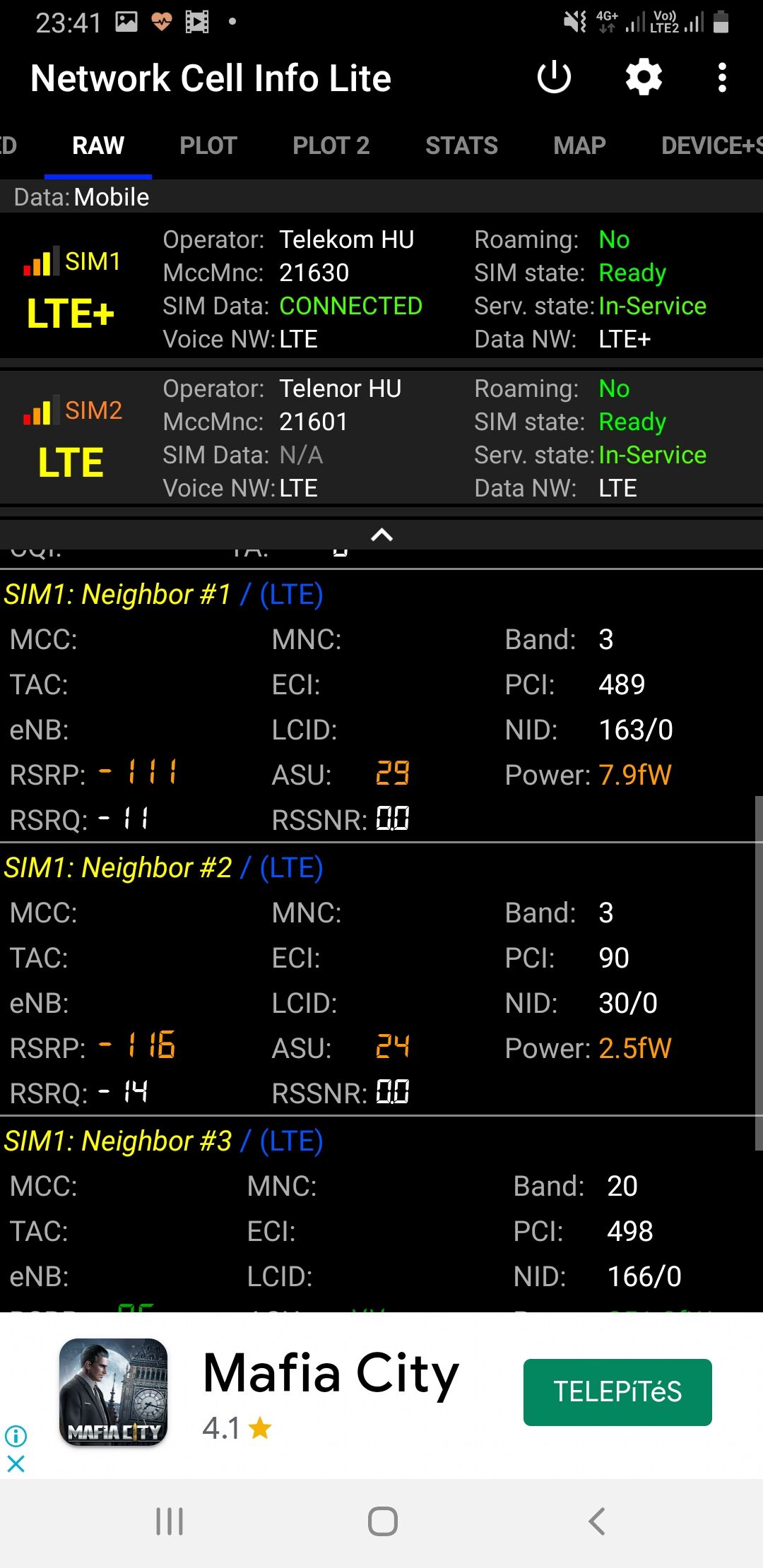This screenshot has height=1568, width=763.
Task: Go to the MAP tab
Action: click(579, 145)
